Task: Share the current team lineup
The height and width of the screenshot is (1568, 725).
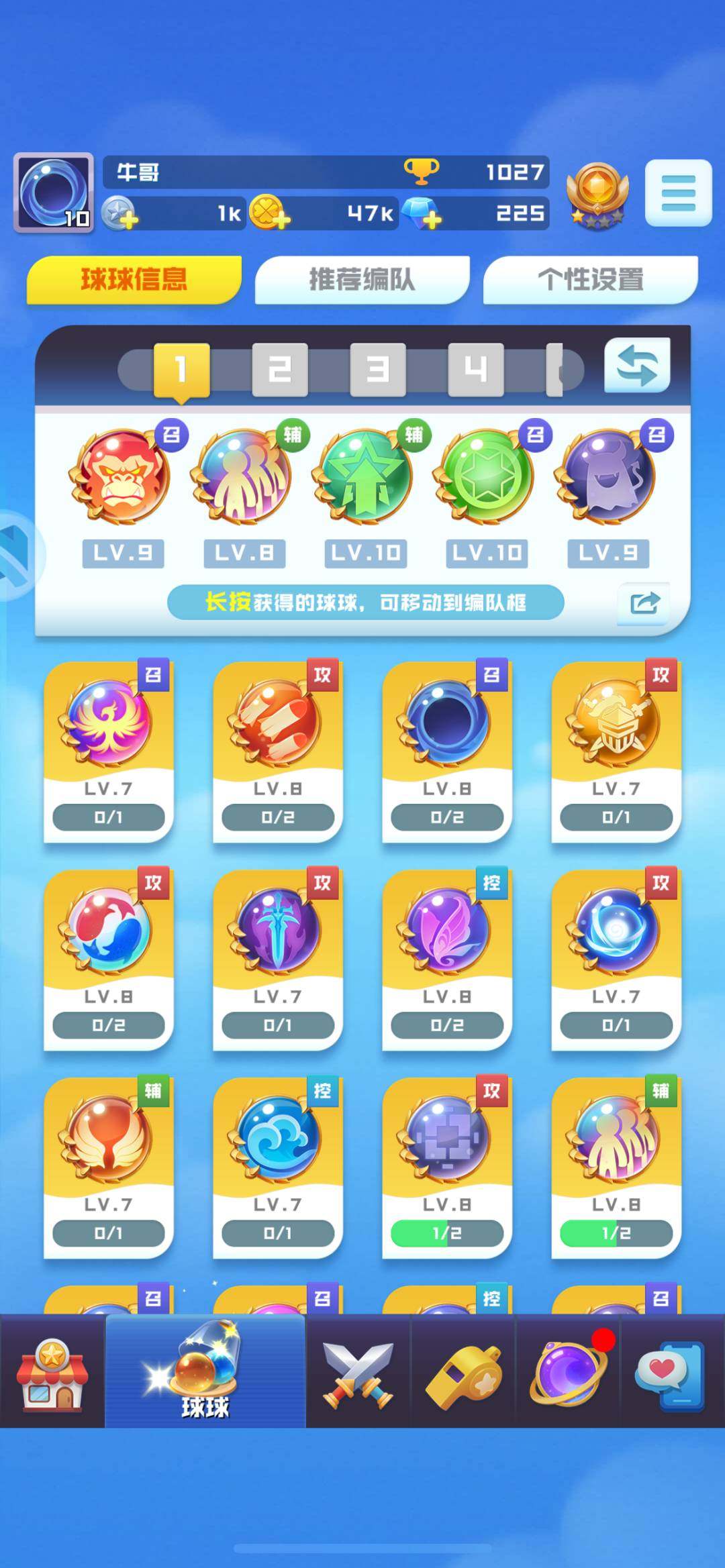Action: click(x=644, y=603)
